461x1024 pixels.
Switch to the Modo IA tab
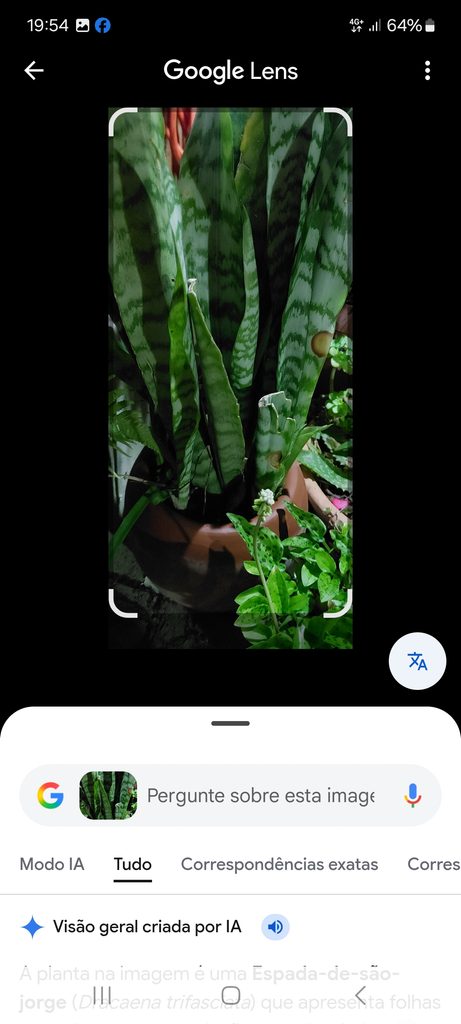click(x=52, y=864)
